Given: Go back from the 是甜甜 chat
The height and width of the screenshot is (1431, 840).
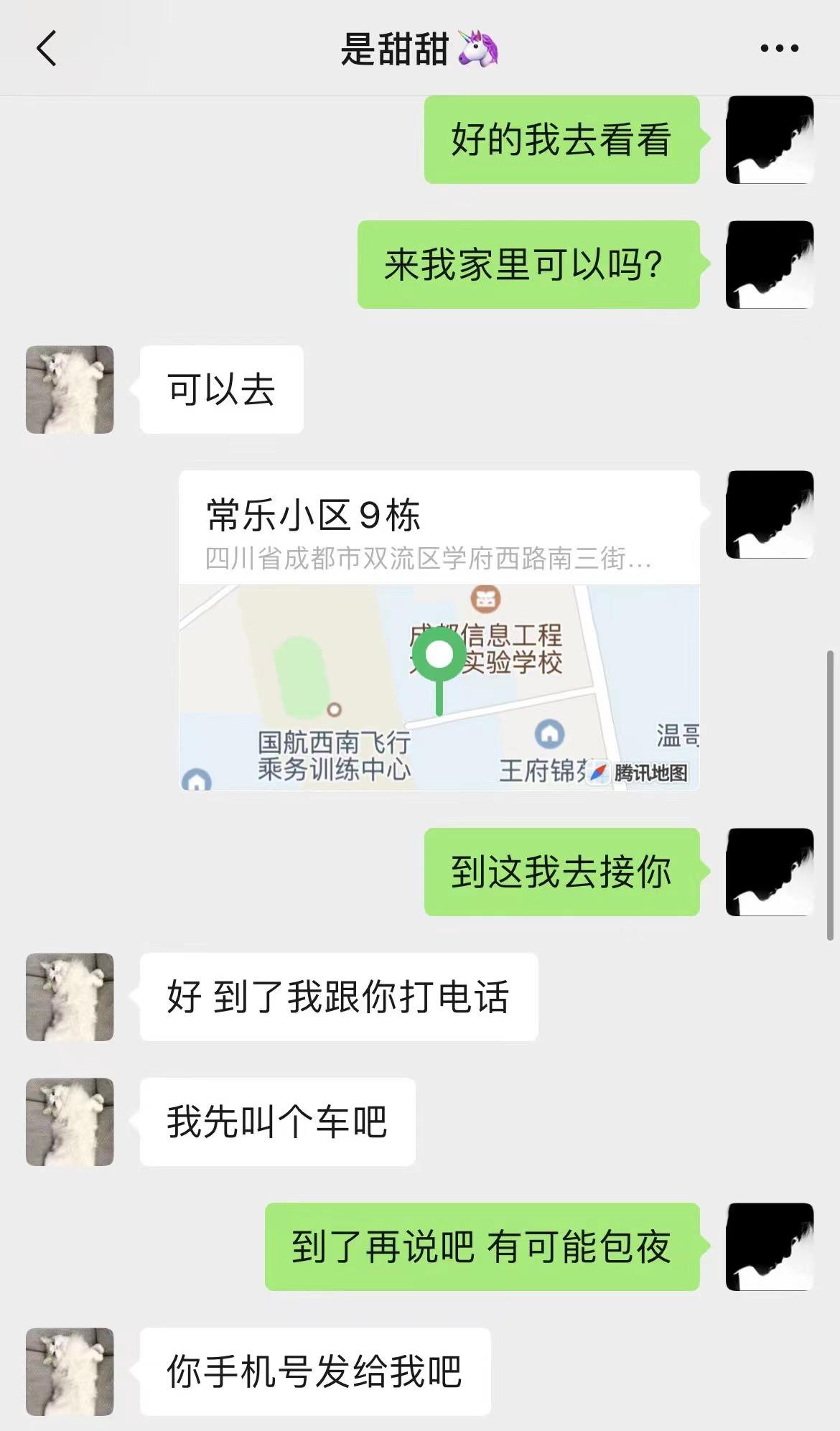Looking at the screenshot, I should click(x=47, y=49).
